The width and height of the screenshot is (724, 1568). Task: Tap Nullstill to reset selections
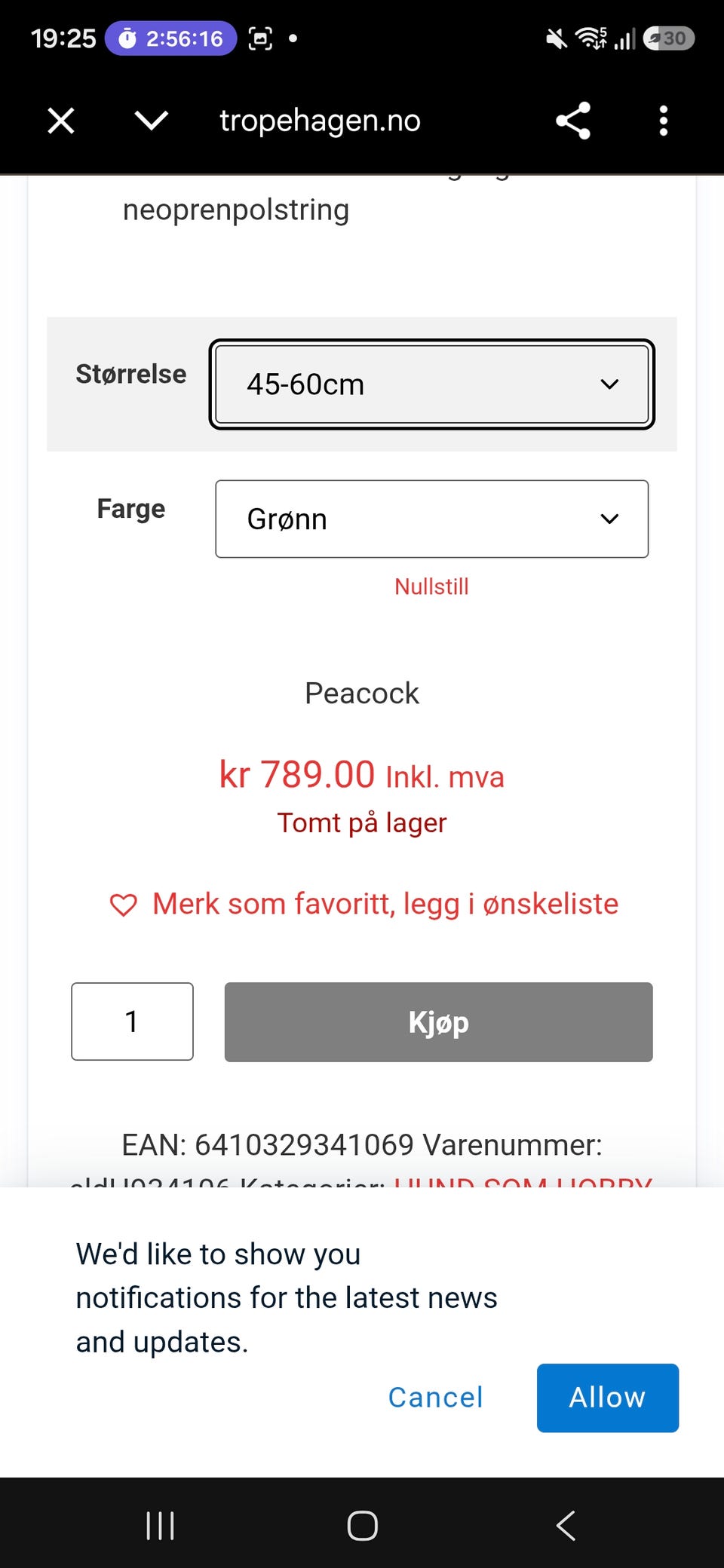tap(431, 586)
